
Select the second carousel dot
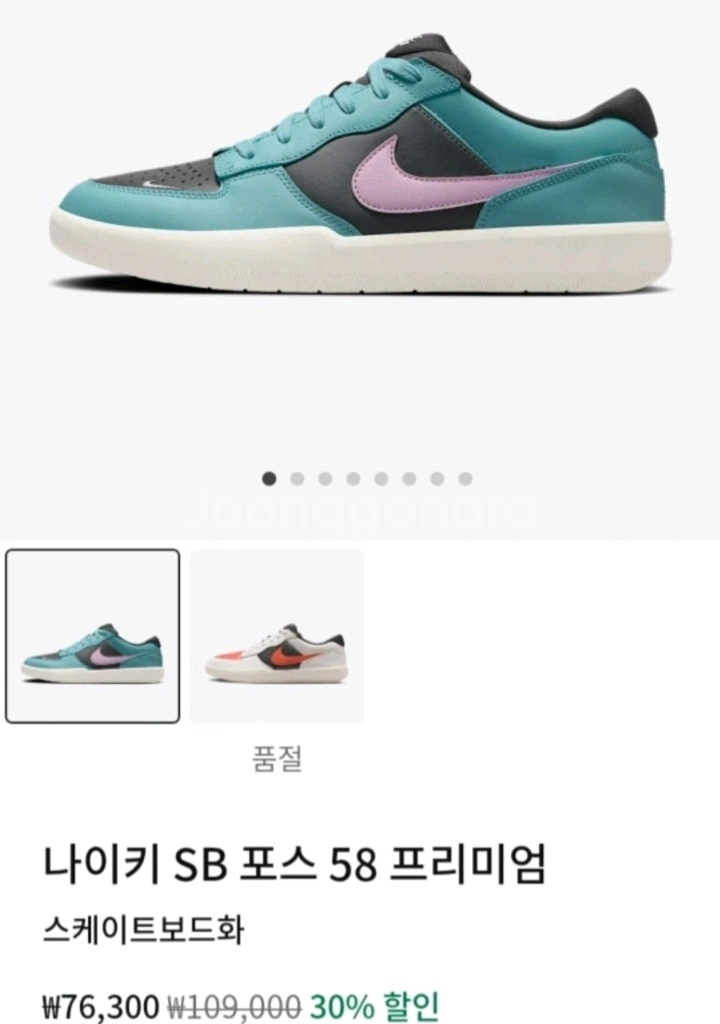295,477
